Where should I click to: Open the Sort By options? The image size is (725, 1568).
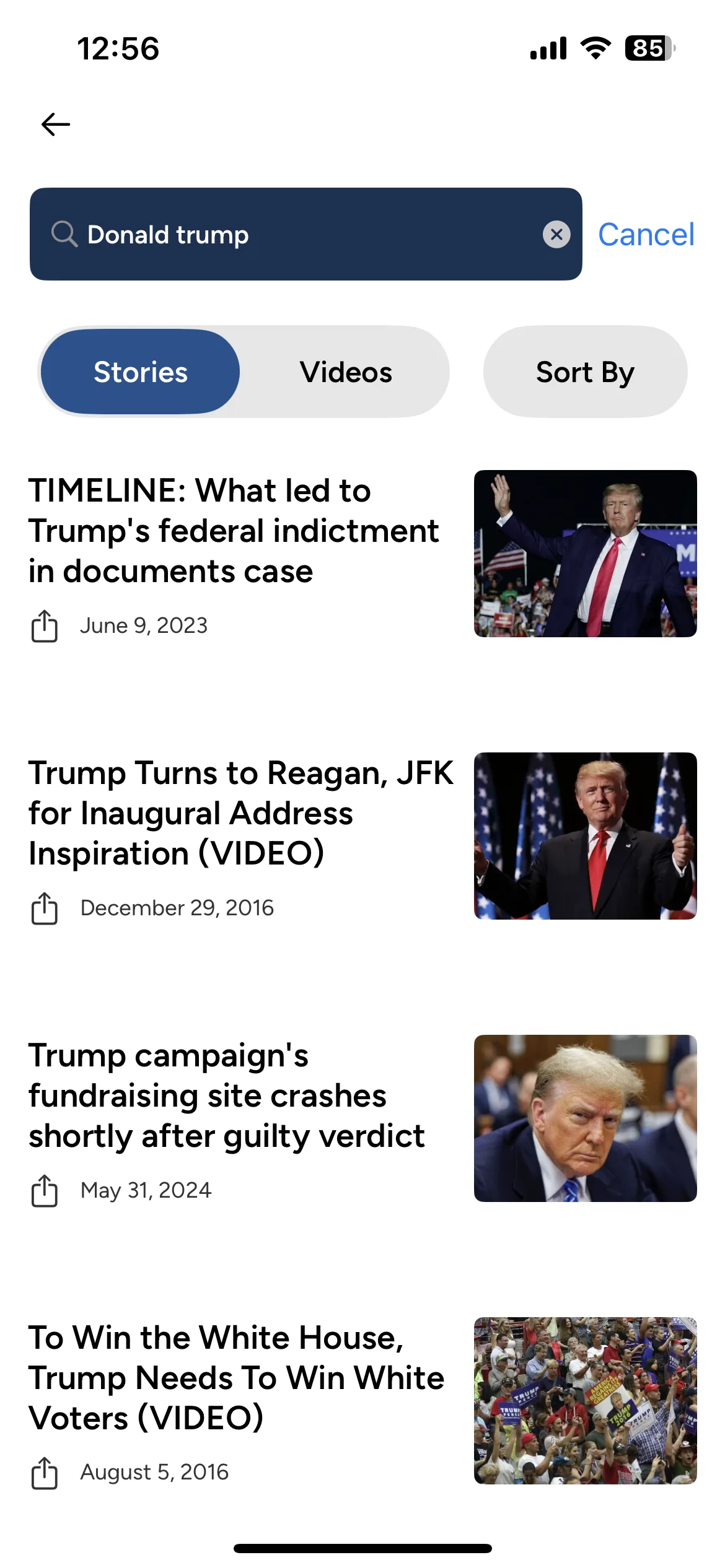[585, 372]
